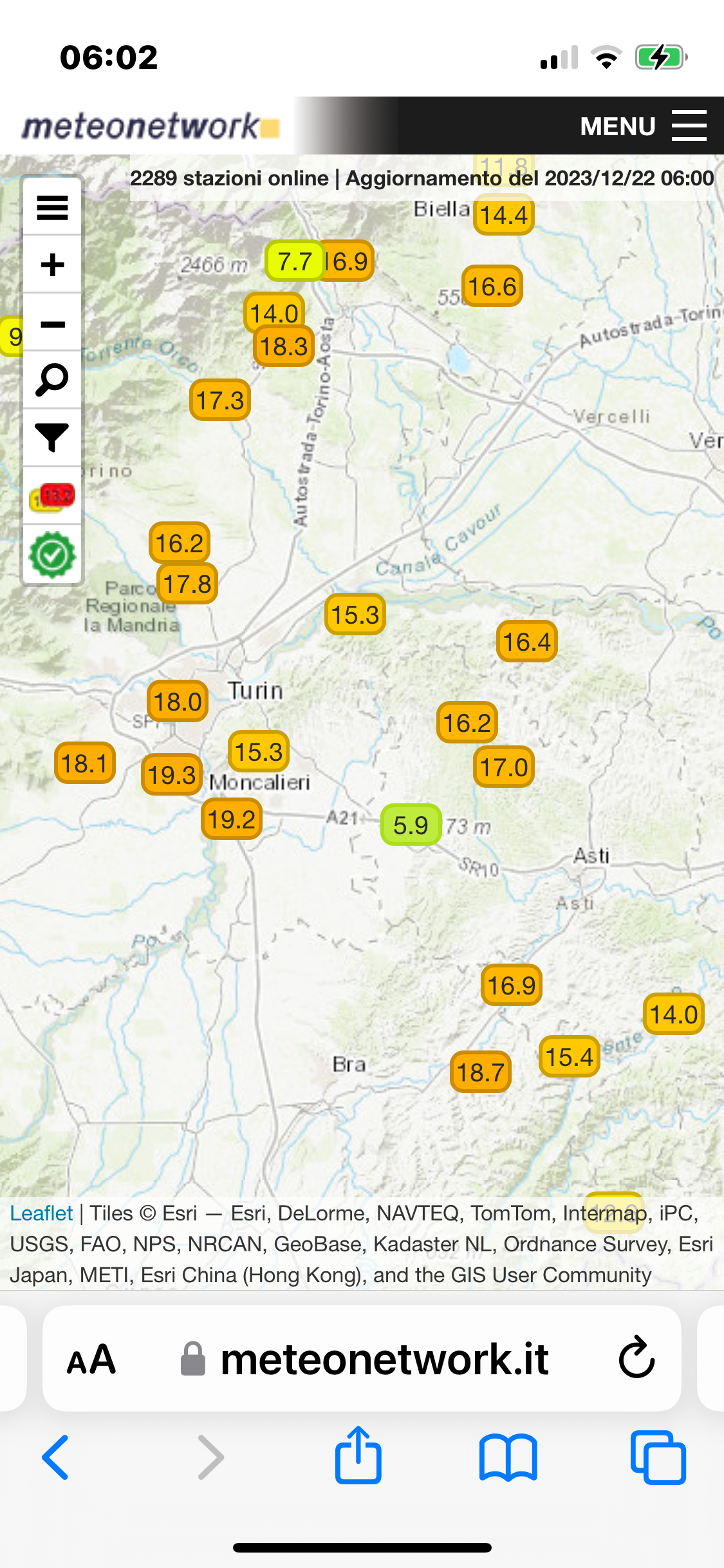Viewport: 724px width, 1568px height.
Task: Select the 18.1 station marker
Action: [x=84, y=763]
